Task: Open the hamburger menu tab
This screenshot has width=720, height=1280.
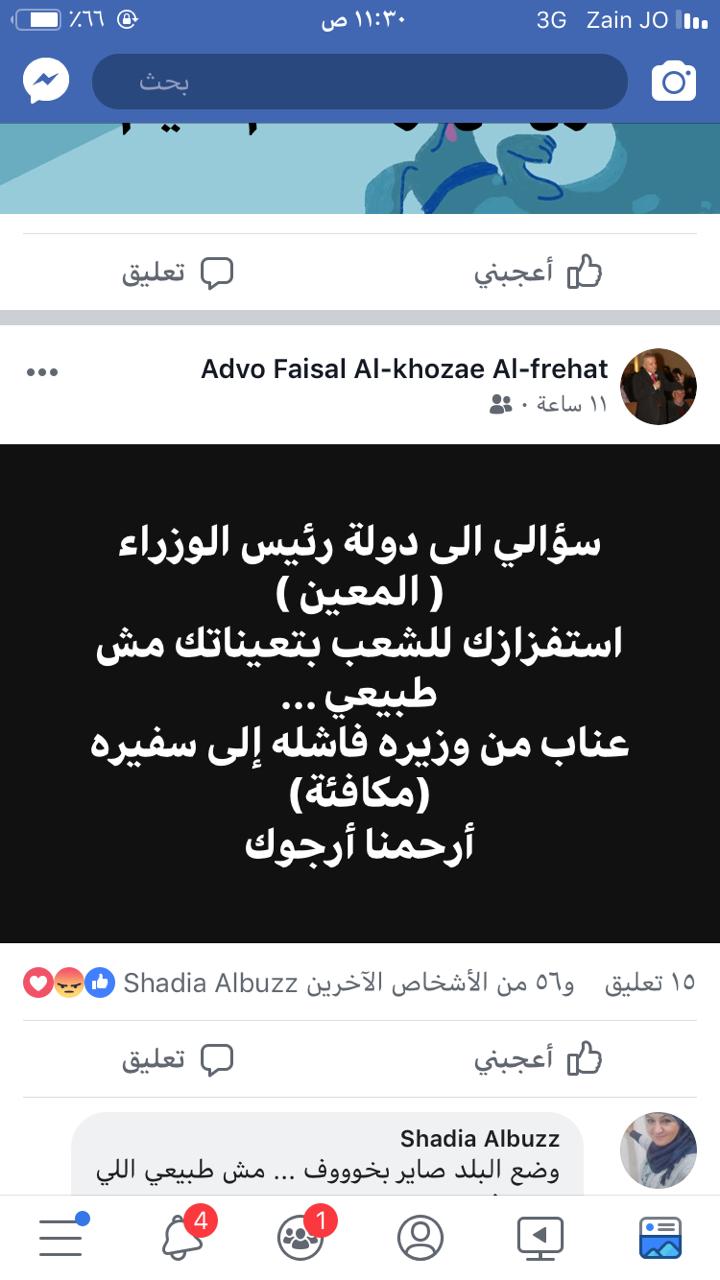Action: point(62,1238)
